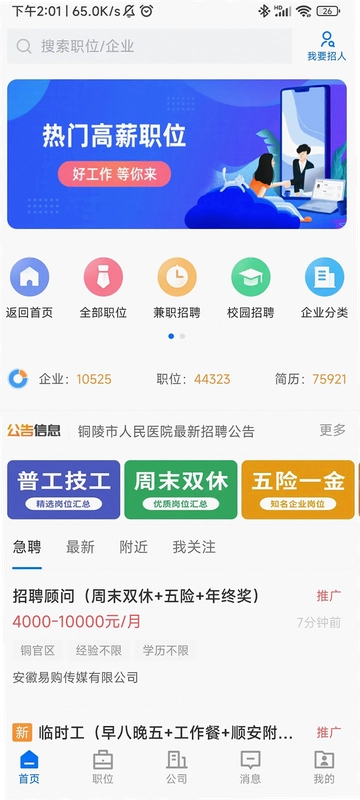Open 兼职招聘 category

[x=177, y=288]
